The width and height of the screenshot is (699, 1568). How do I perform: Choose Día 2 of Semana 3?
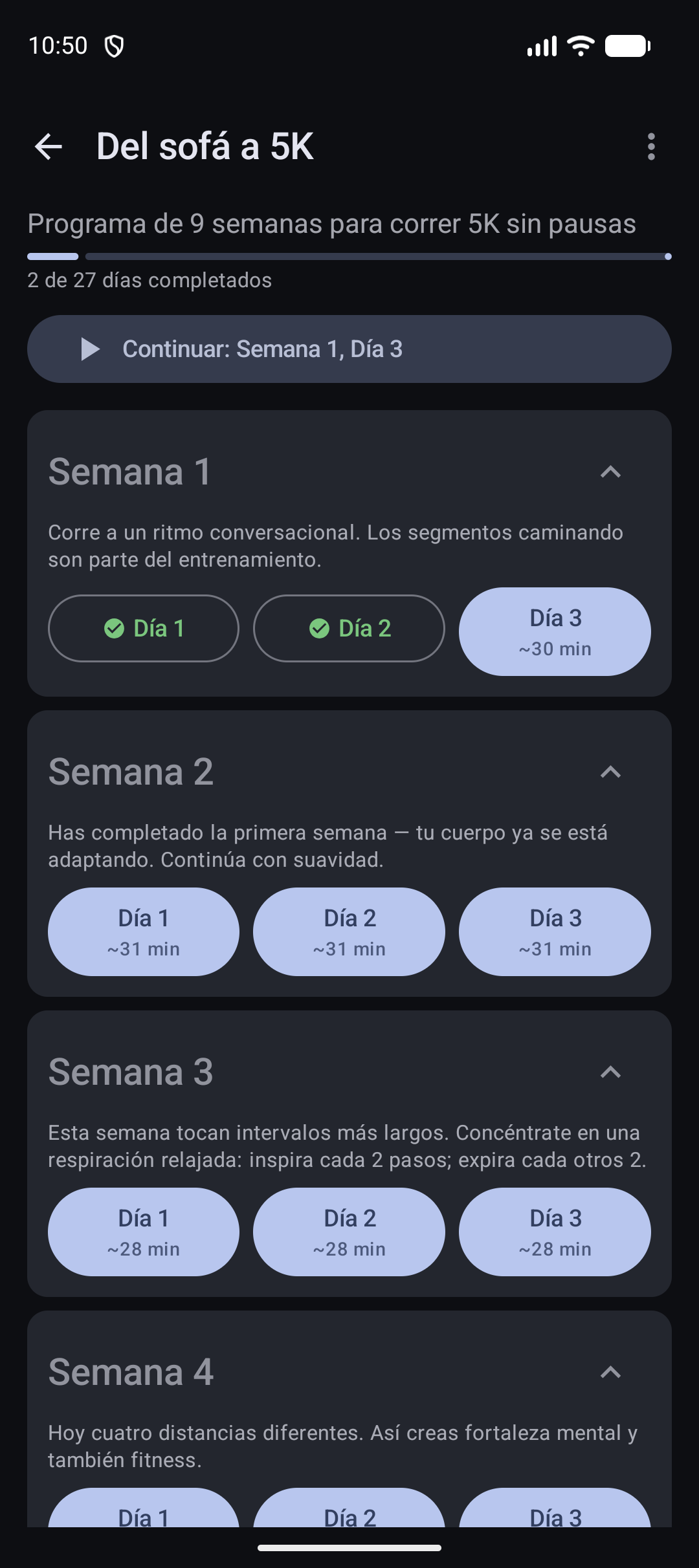[349, 1232]
